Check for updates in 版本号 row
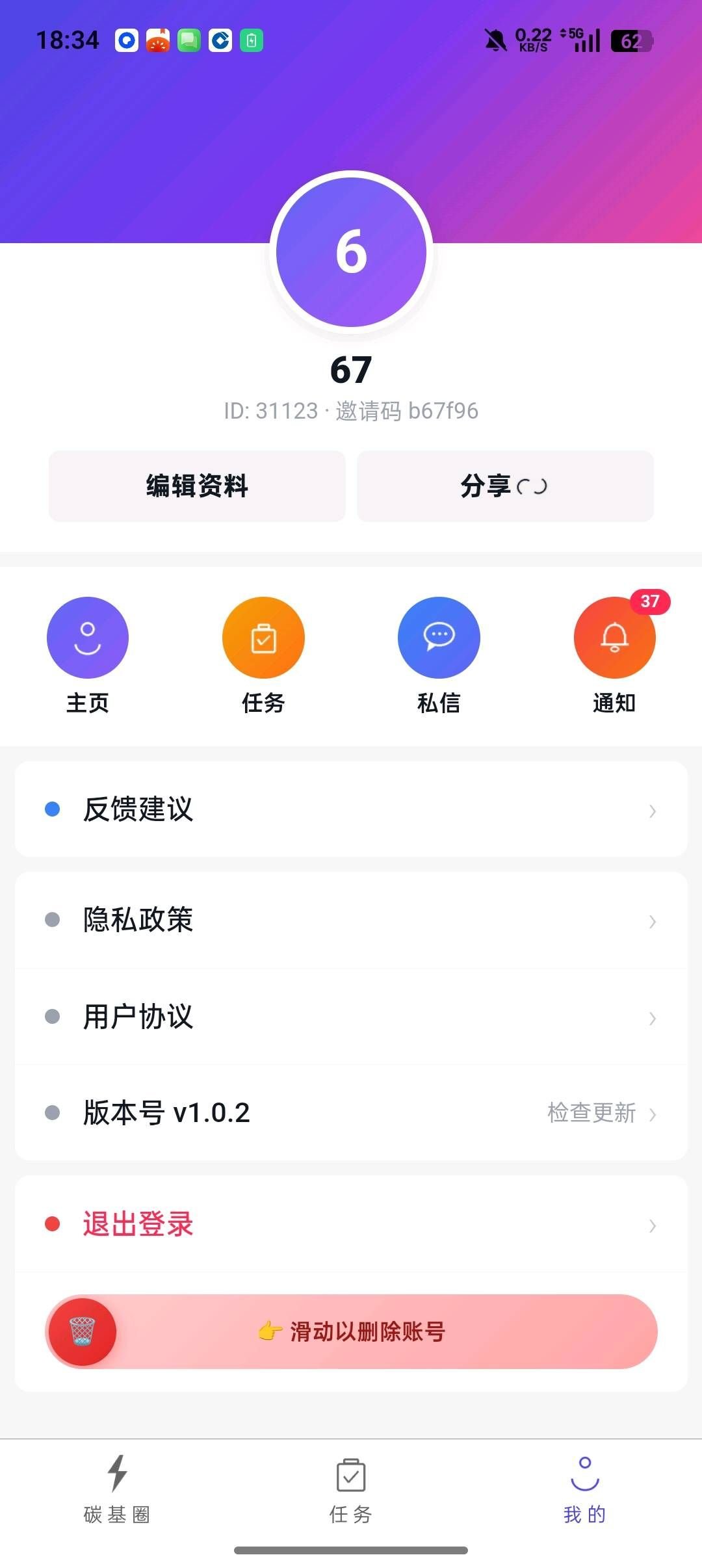This screenshot has height=1568, width=702. point(591,1113)
